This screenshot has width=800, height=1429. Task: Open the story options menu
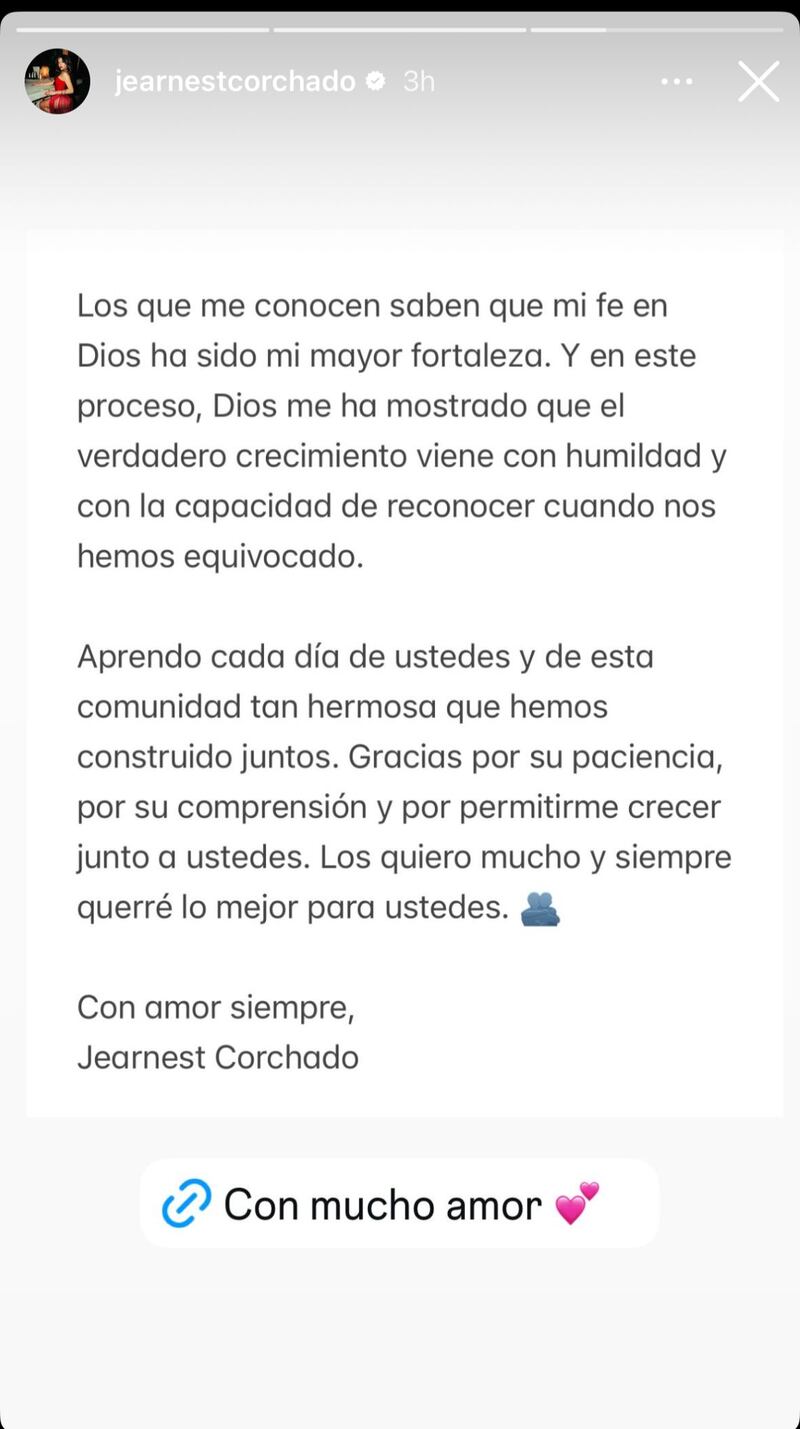click(x=677, y=82)
